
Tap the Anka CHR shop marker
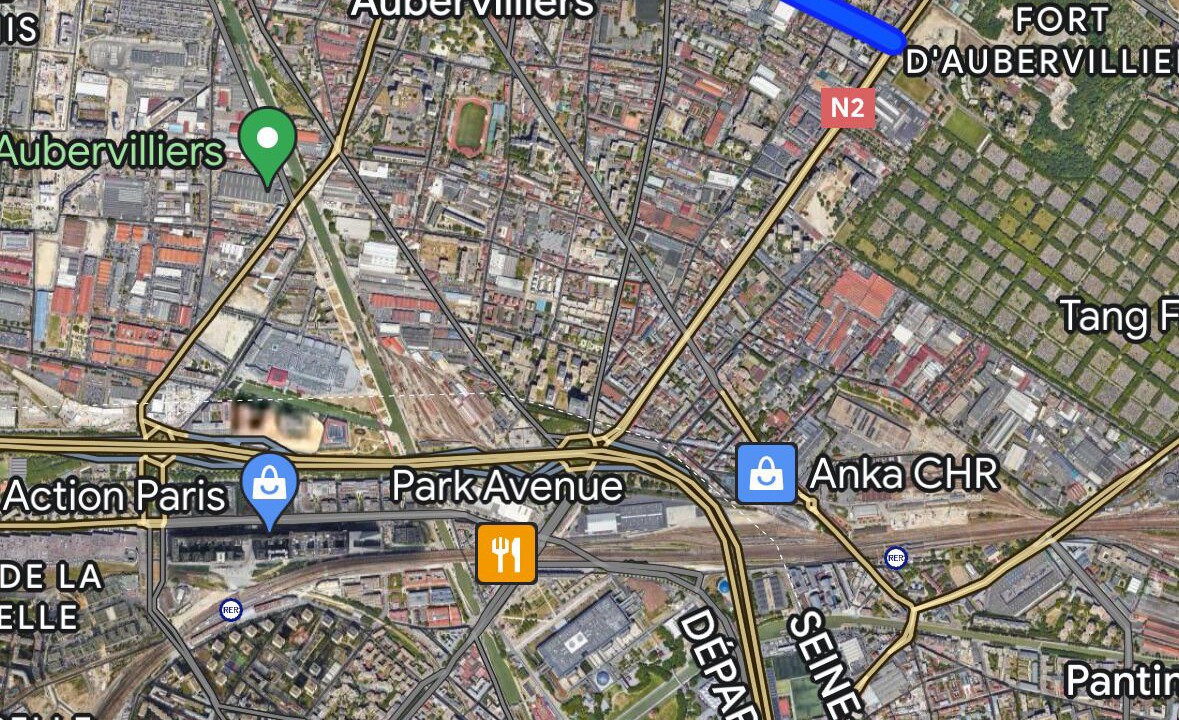[767, 473]
